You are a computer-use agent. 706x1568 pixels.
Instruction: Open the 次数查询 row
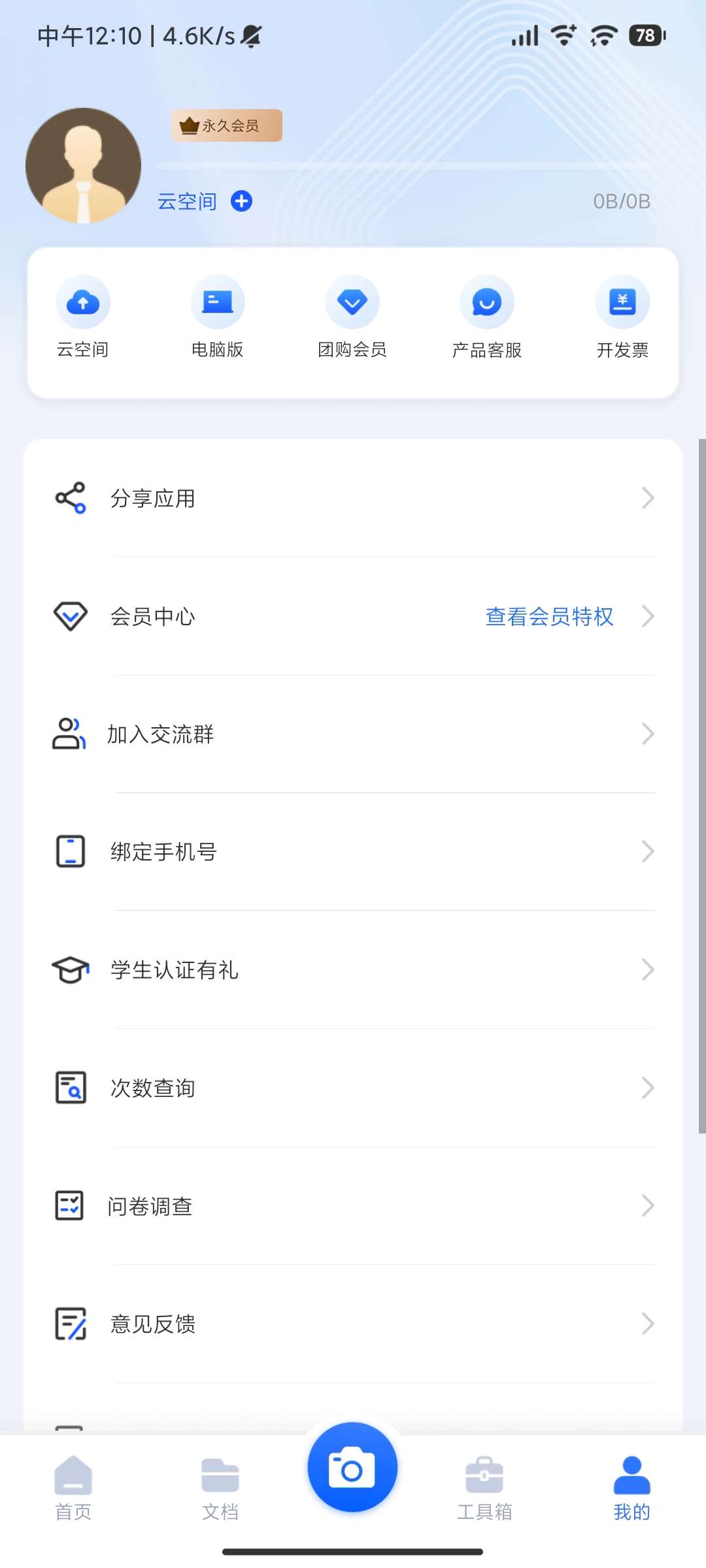point(353,1088)
